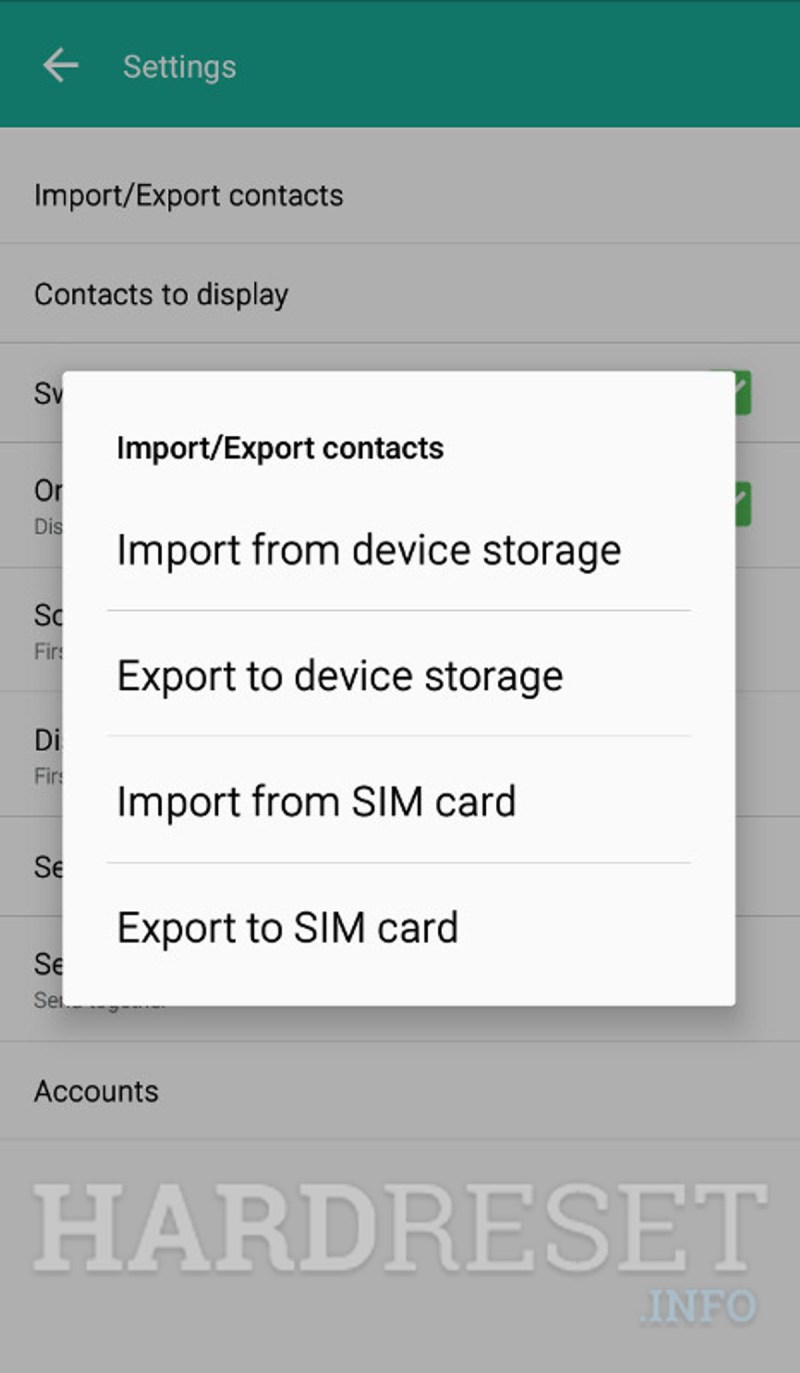Pick Import from SIM card
This screenshot has width=800, height=1373.
pyautogui.click(x=398, y=801)
